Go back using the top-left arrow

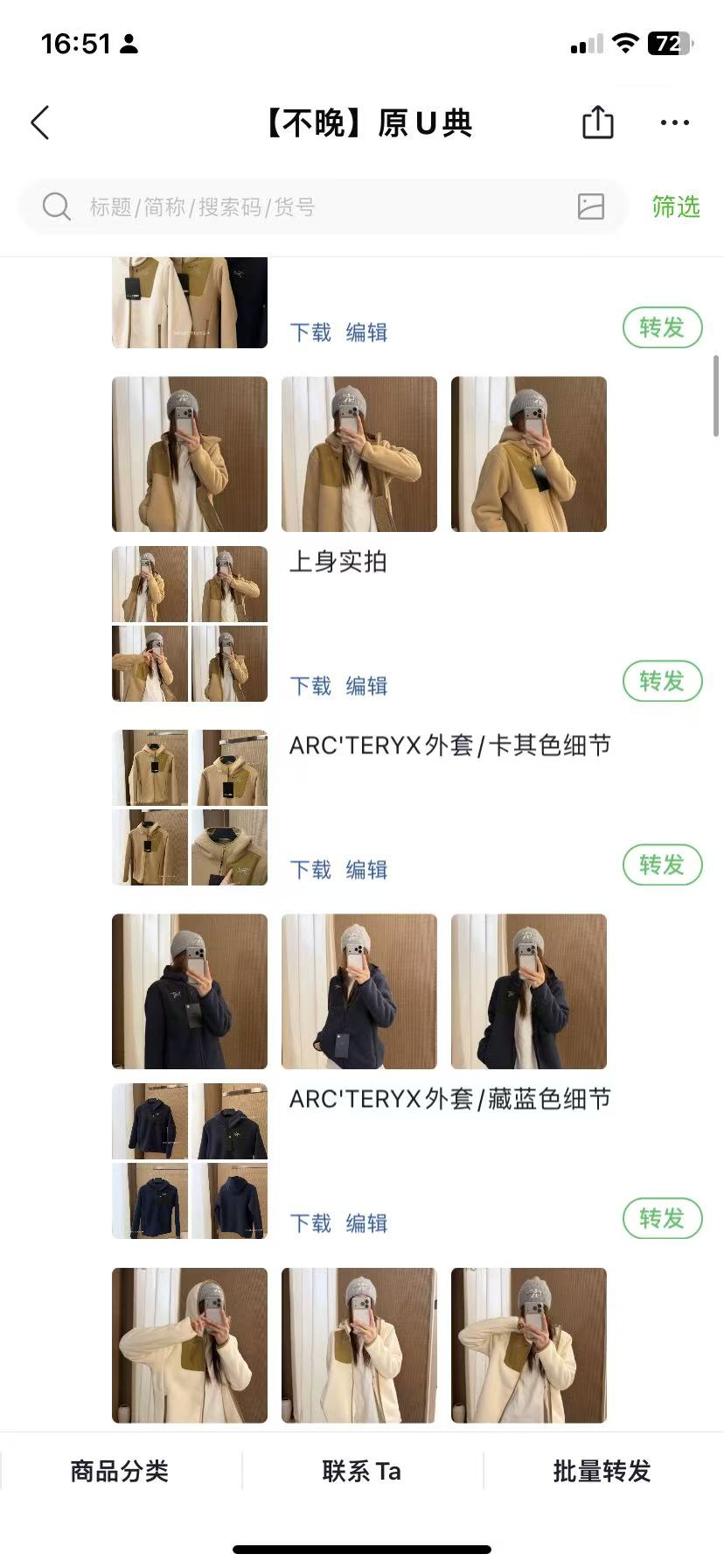pyautogui.click(x=40, y=123)
